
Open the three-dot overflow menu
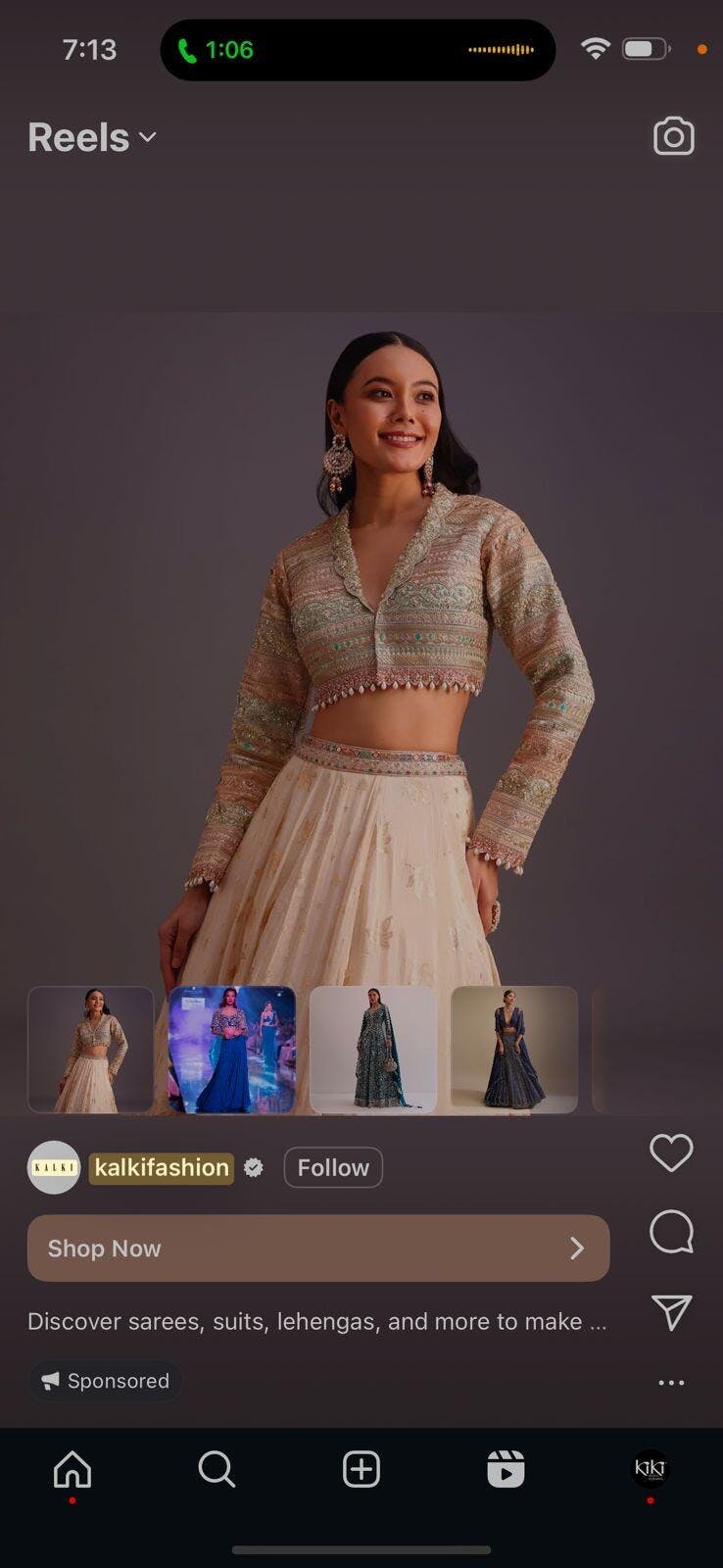(671, 1382)
